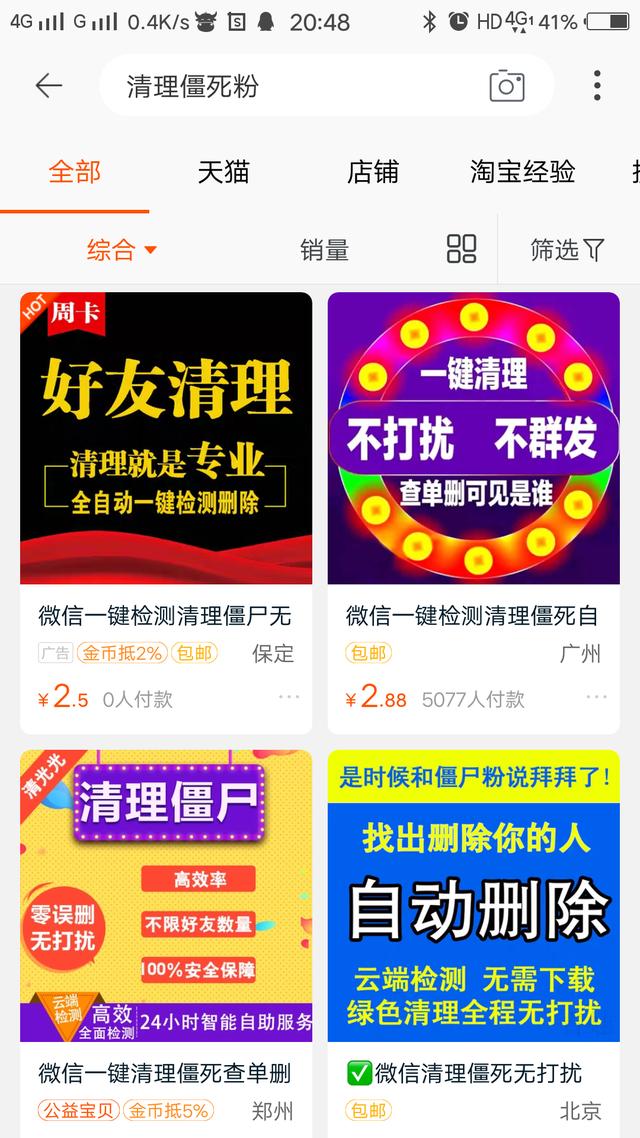Switch to the 店铺 tab
The image size is (640, 1138).
click(373, 172)
